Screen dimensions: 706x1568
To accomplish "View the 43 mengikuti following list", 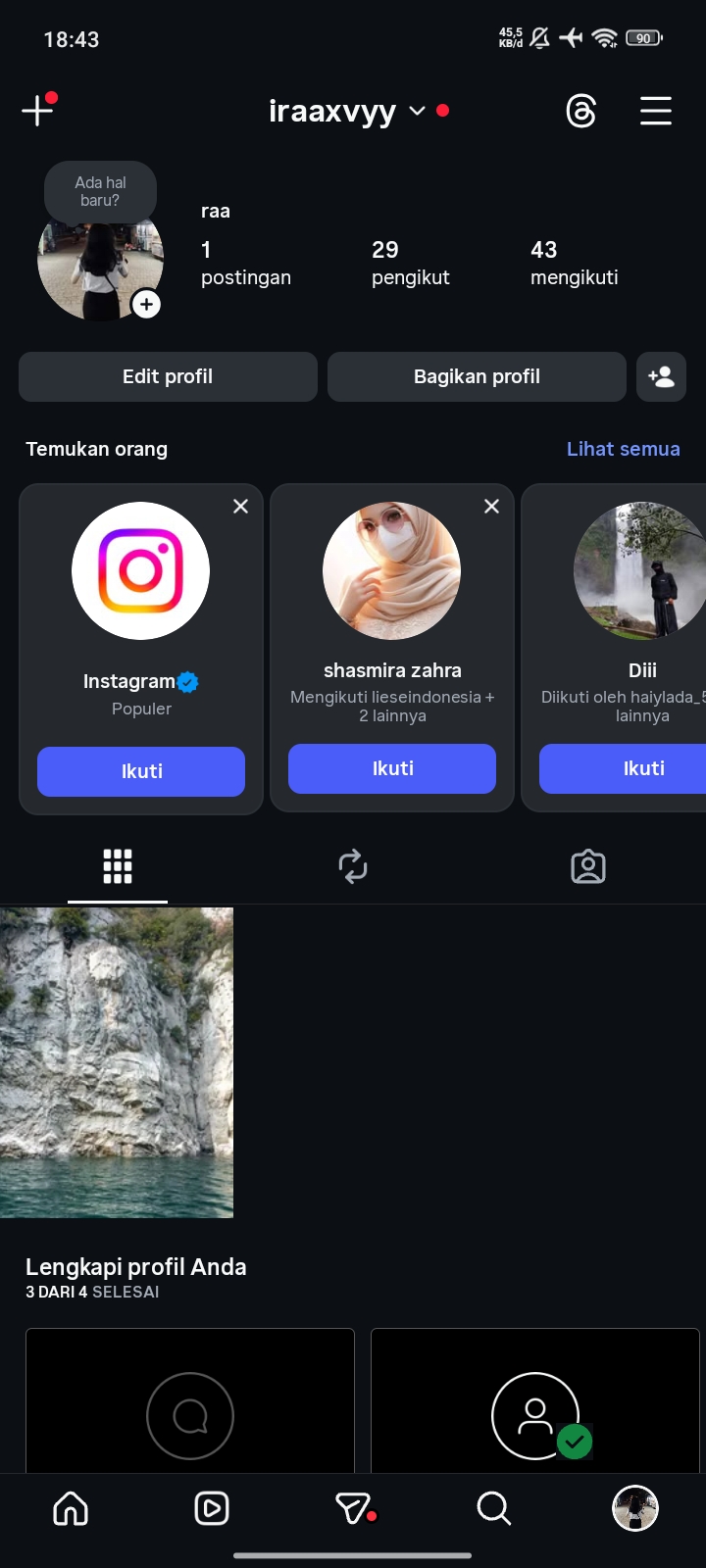I will coord(574,263).
